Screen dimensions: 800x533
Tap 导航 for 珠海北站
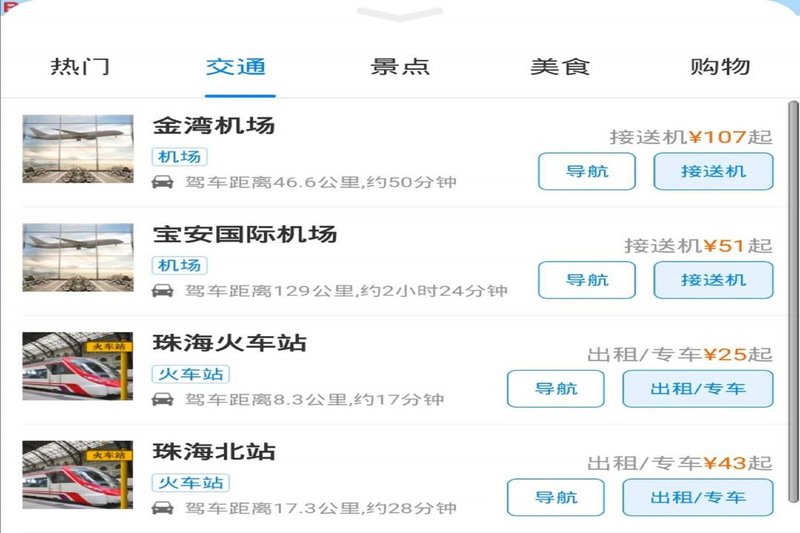pos(556,497)
